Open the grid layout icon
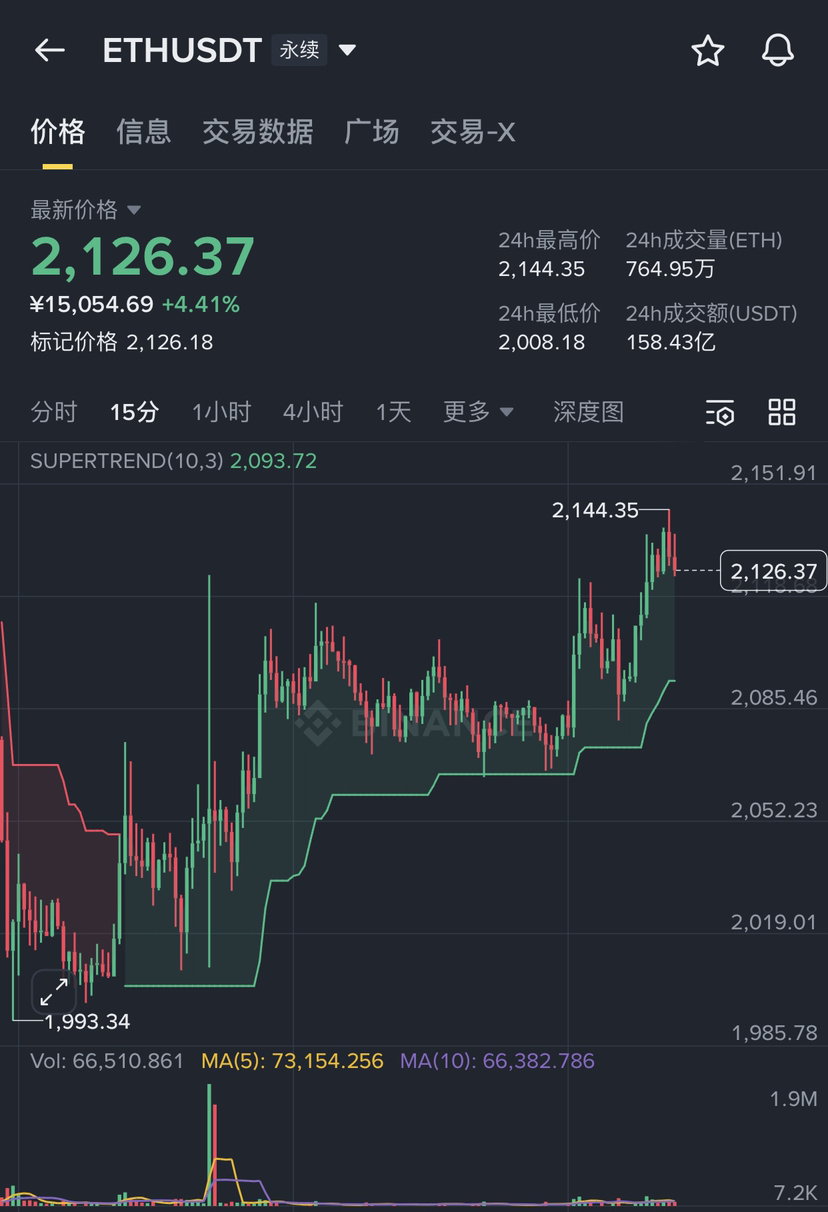Screen dimensions: 828x1212 coord(781,411)
